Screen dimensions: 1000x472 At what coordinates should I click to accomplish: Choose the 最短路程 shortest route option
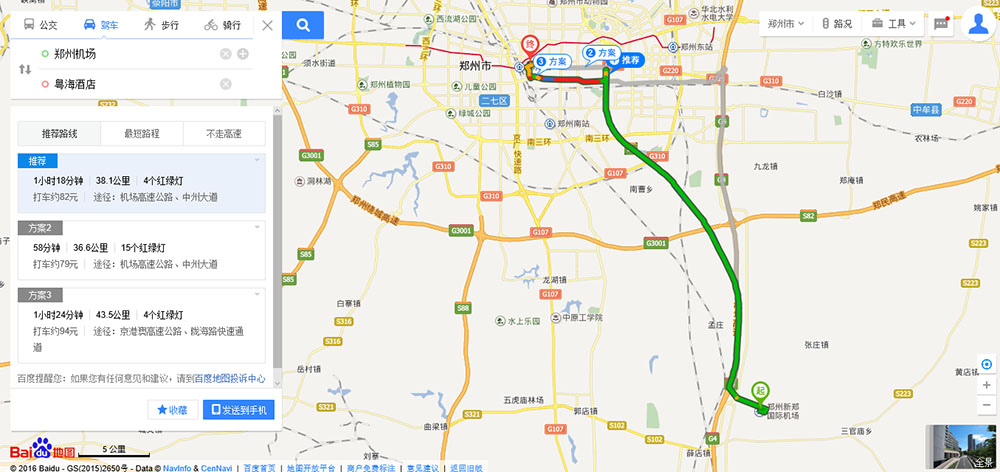pyautogui.click(x=142, y=134)
